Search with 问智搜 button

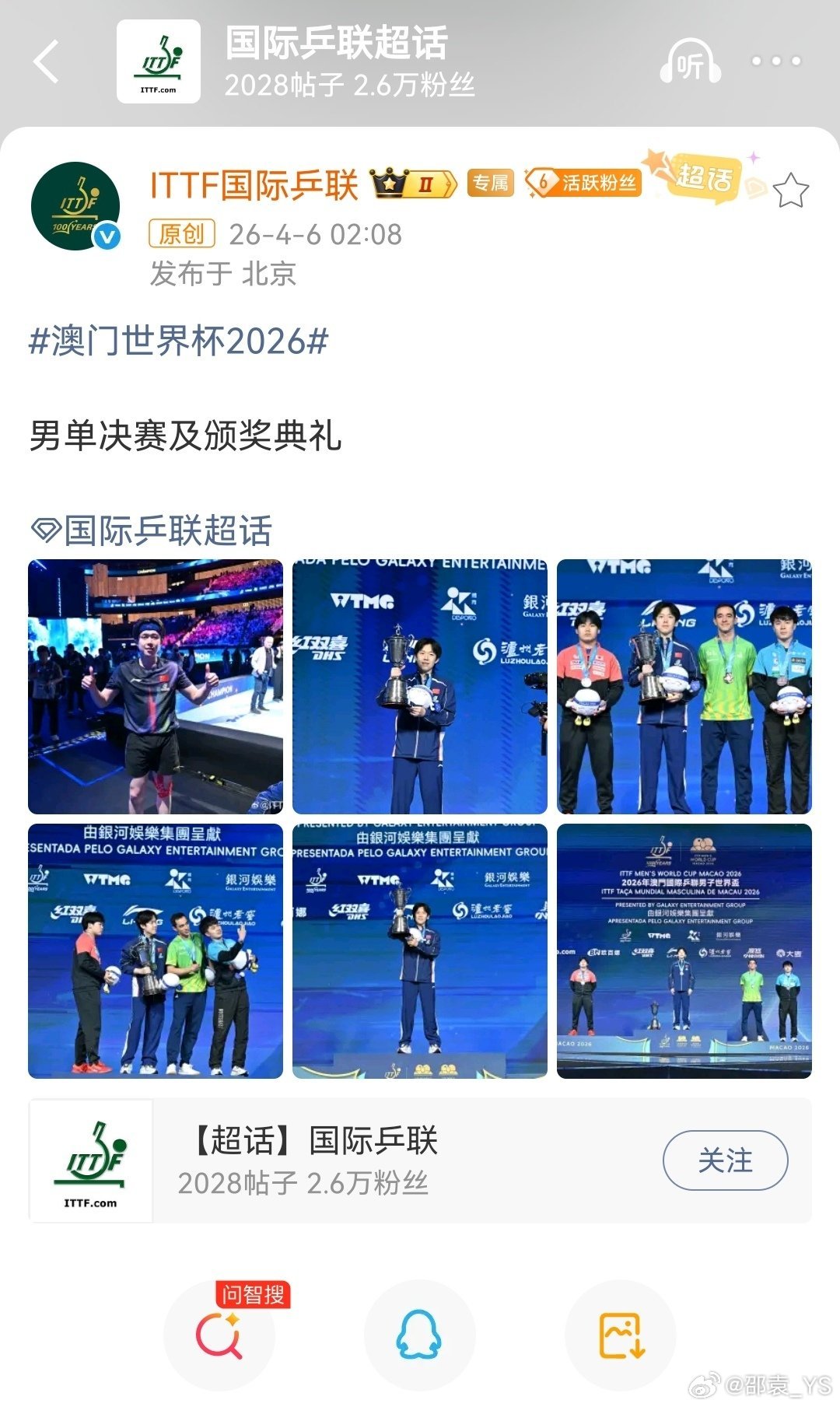tap(220, 1335)
